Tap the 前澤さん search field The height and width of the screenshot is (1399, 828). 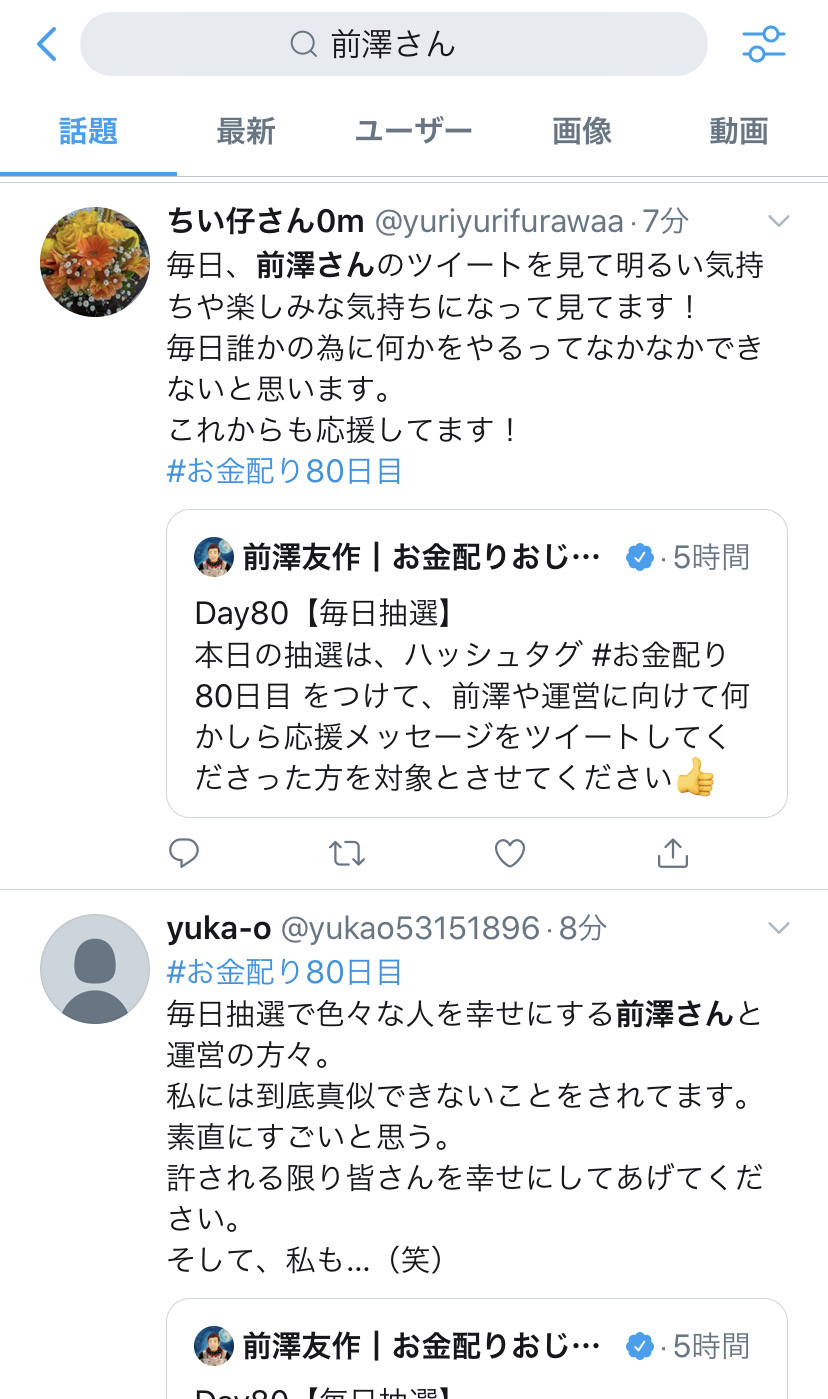point(393,44)
